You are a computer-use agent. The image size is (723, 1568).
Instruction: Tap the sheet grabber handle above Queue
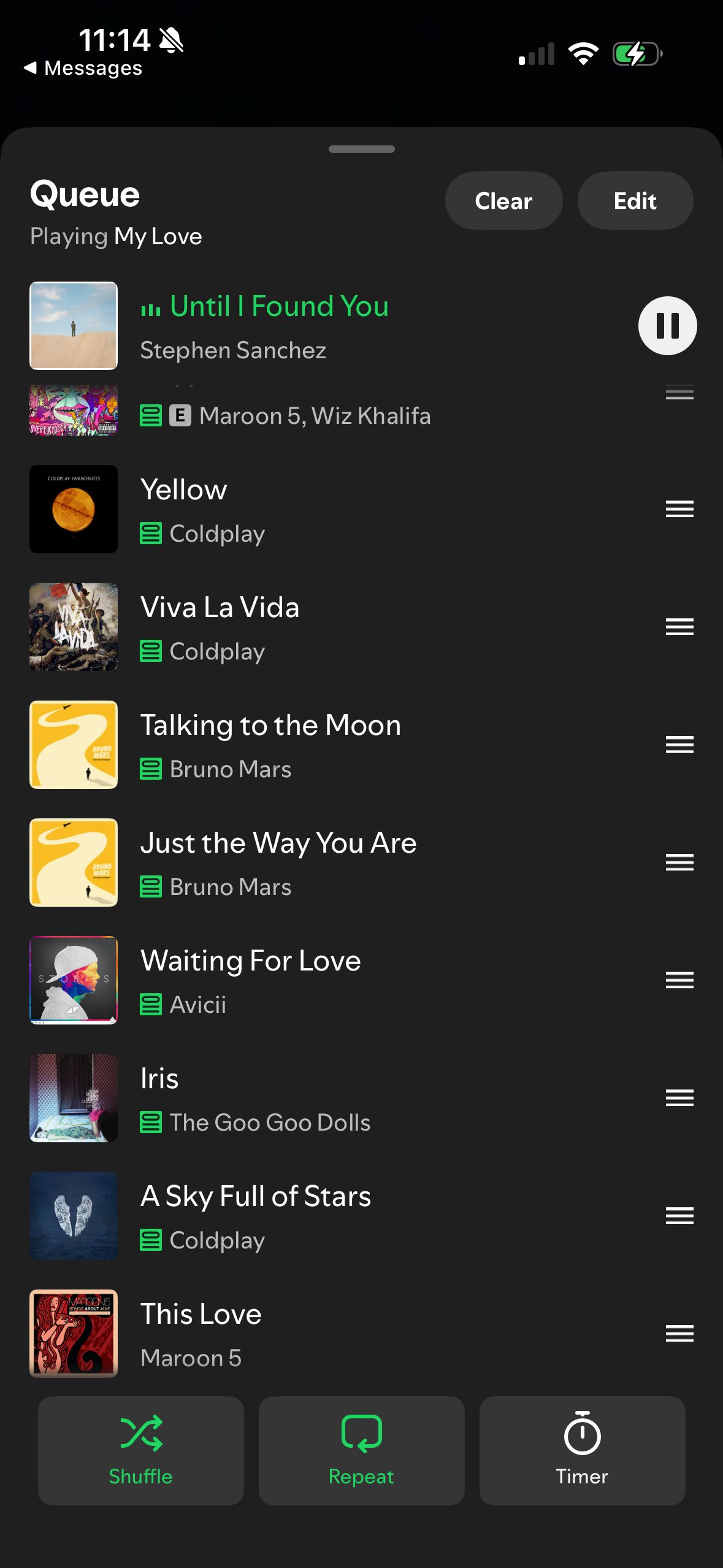[361, 149]
